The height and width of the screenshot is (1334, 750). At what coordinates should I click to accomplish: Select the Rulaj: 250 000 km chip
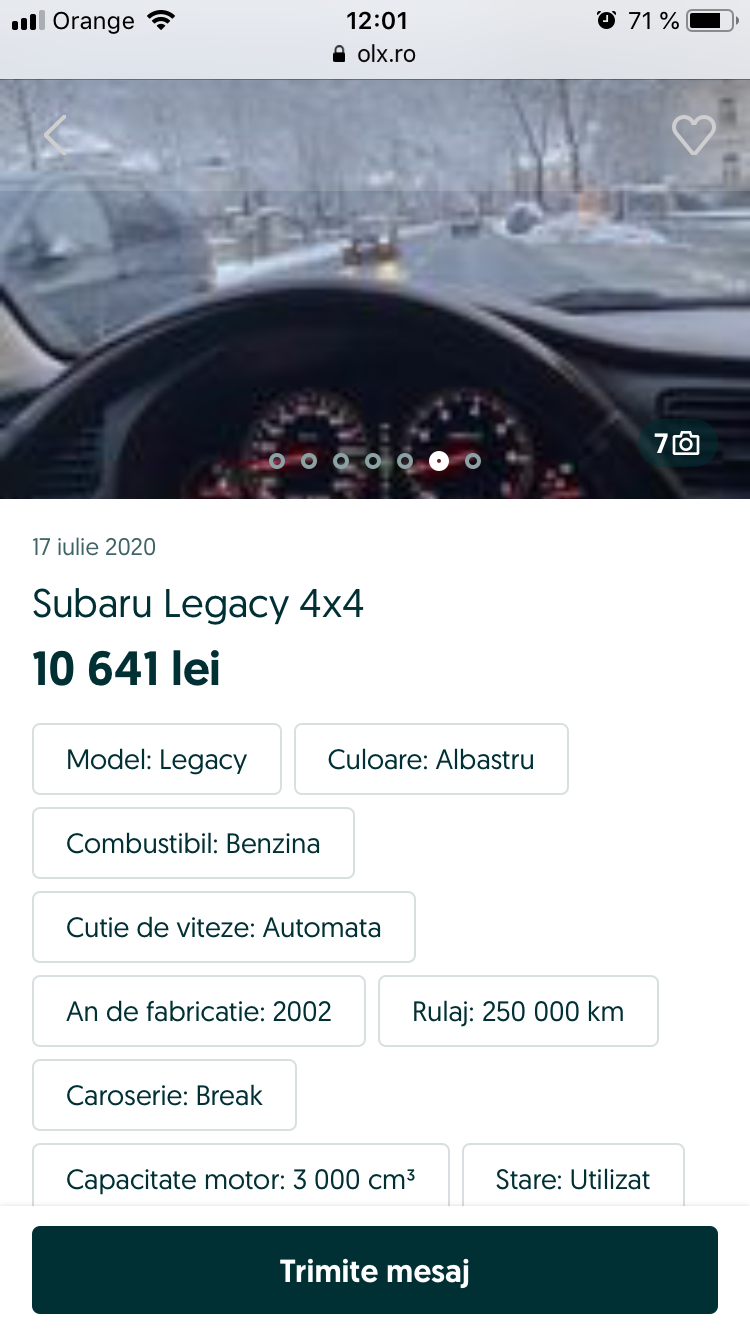pyautogui.click(x=518, y=1011)
